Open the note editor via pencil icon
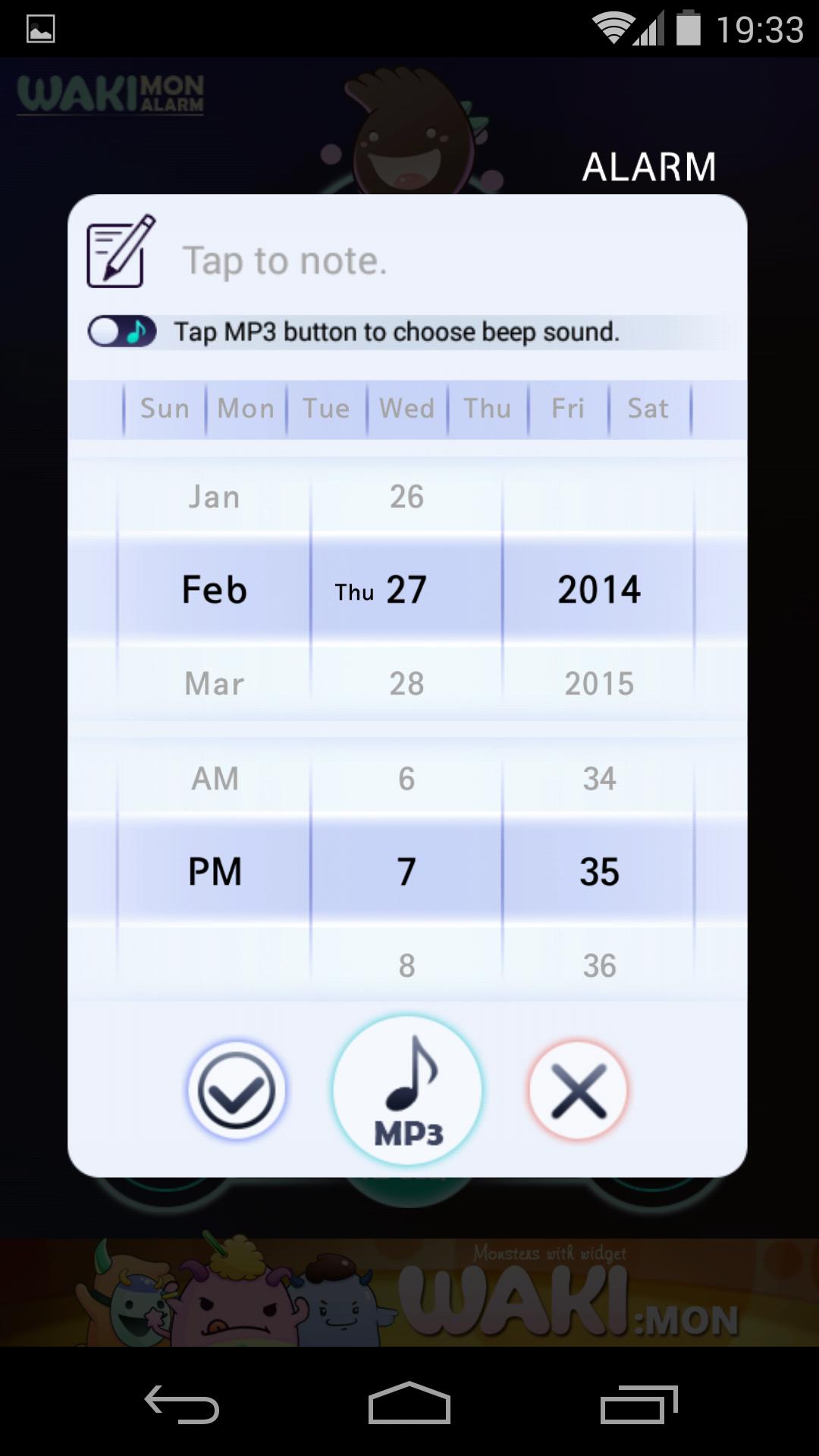The width and height of the screenshot is (819, 1456). (118, 253)
